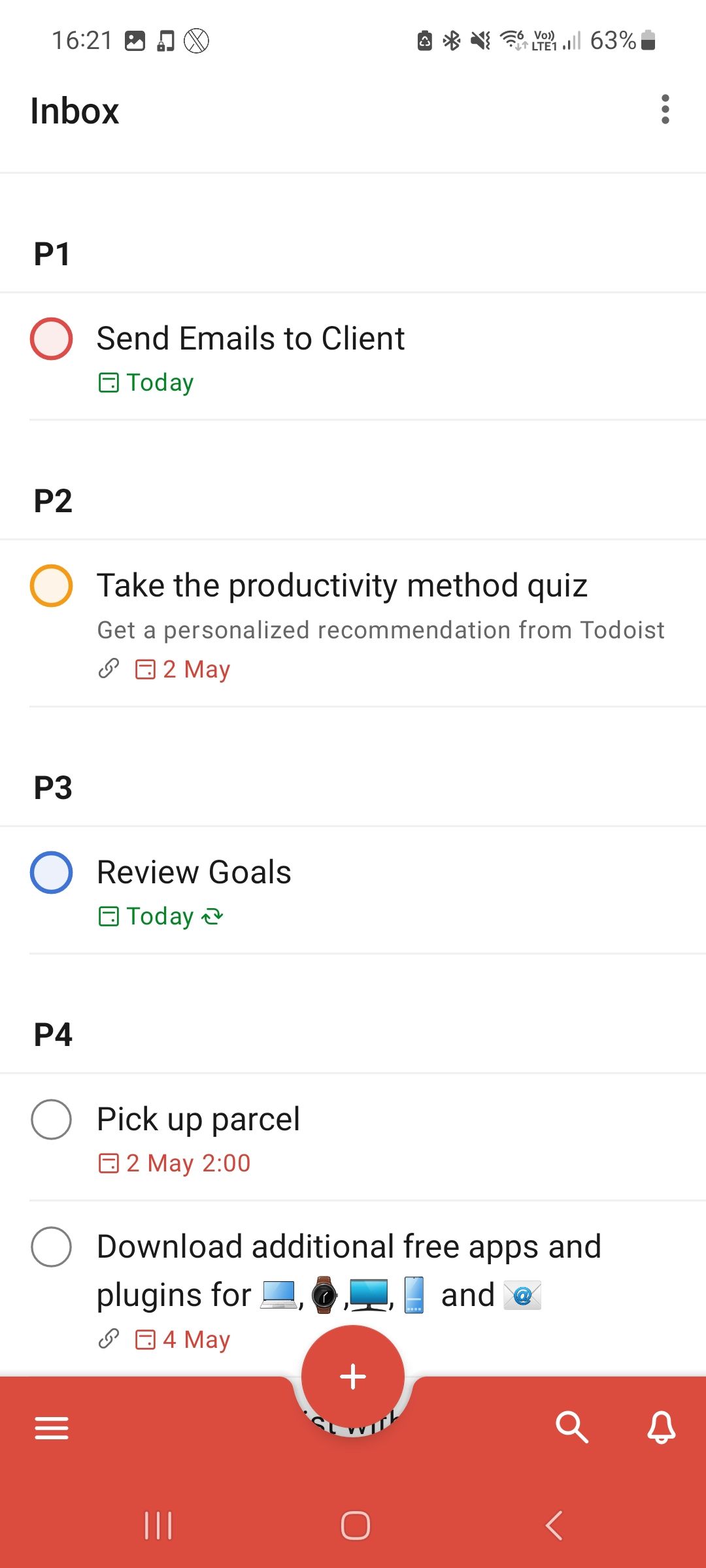This screenshot has height=1568, width=706.
Task: Mark Send Emails to Client complete
Action: pos(51,338)
